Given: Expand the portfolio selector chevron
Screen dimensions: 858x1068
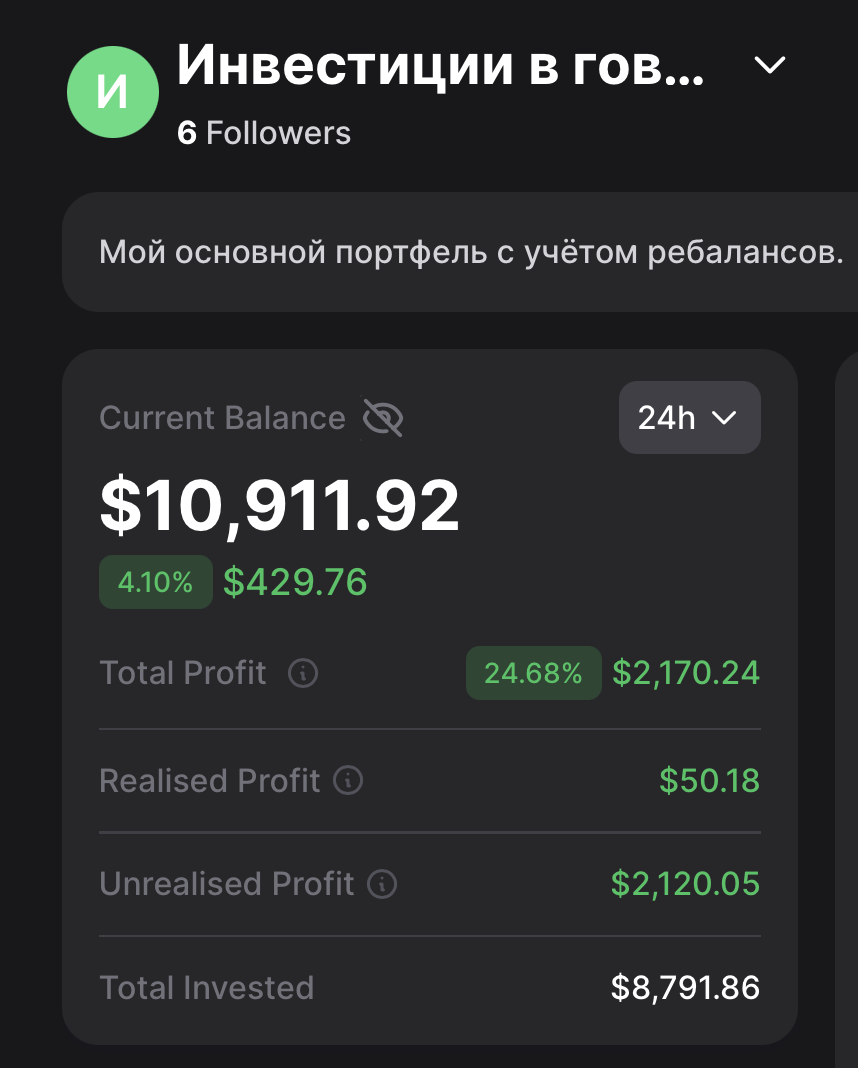Looking at the screenshot, I should 770,66.
